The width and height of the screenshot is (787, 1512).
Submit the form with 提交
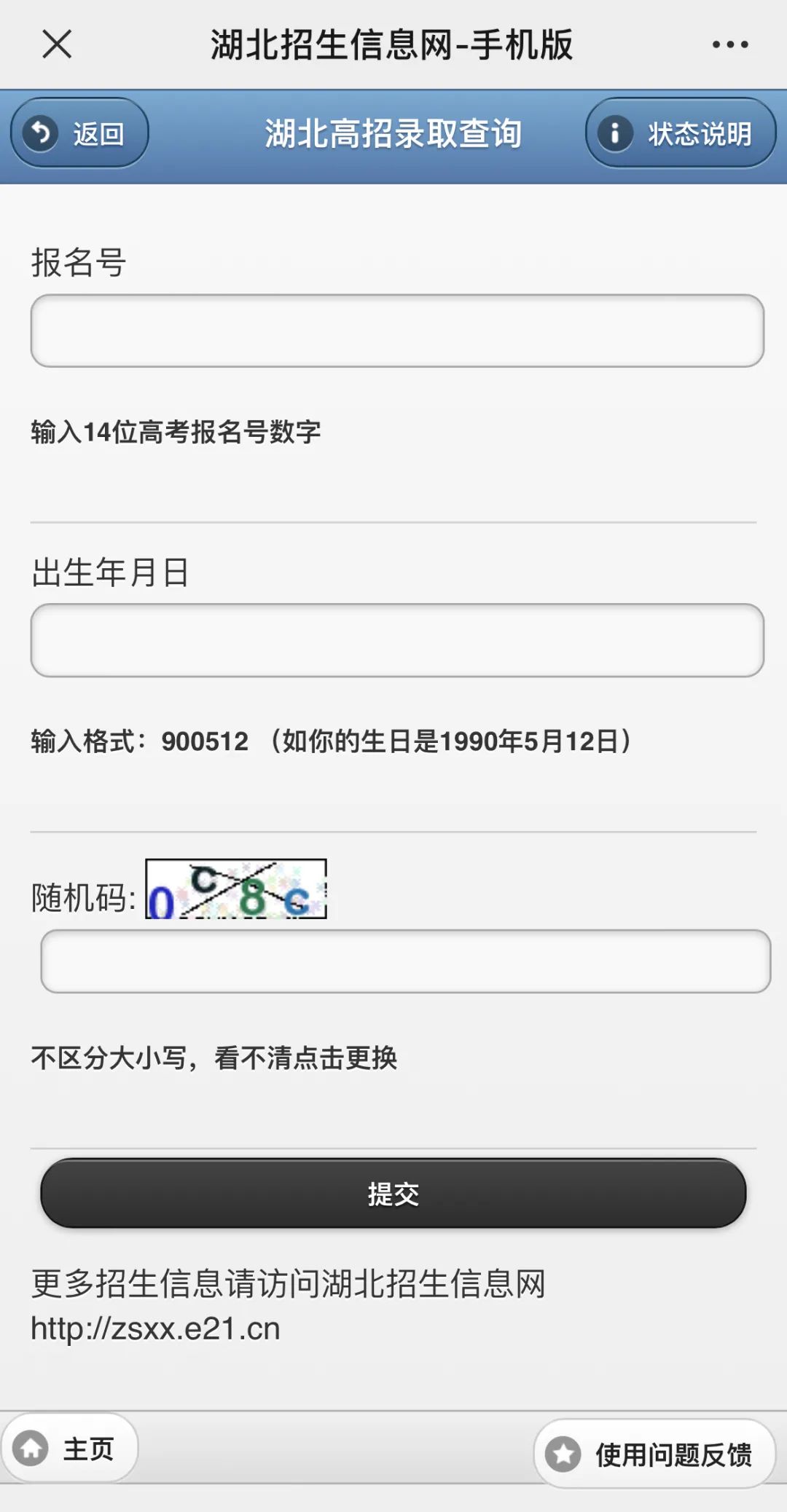[393, 1194]
